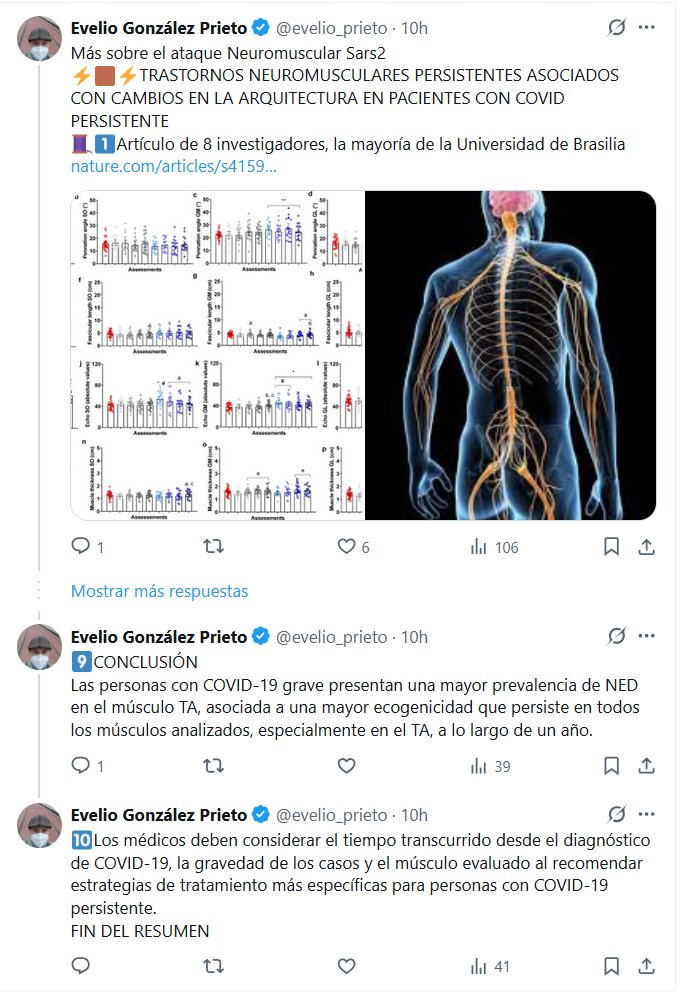Reply to the CONCLUSIÓN post
Image resolution: width=696 pixels, height=992 pixels.
pos(82,766)
